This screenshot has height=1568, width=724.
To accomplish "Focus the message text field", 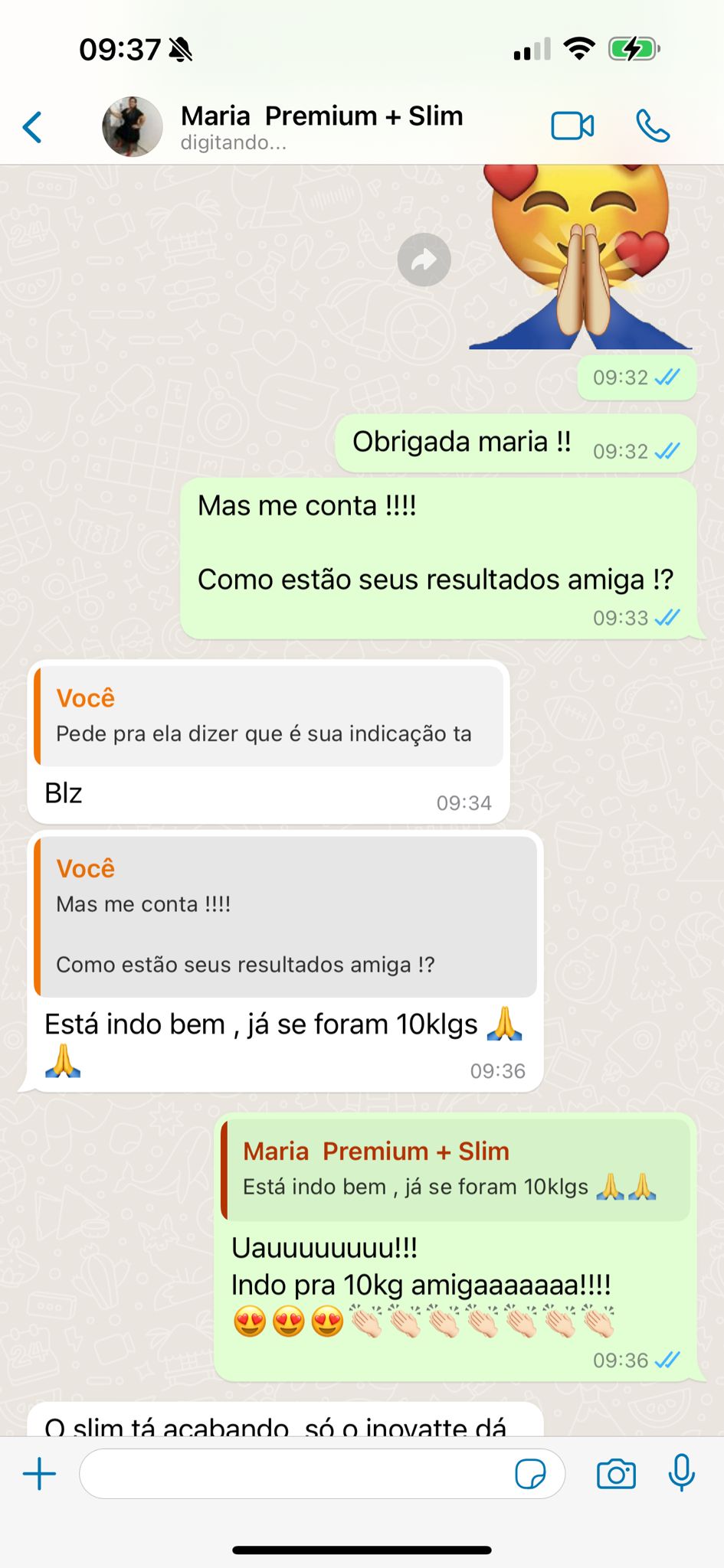I will (295, 1474).
